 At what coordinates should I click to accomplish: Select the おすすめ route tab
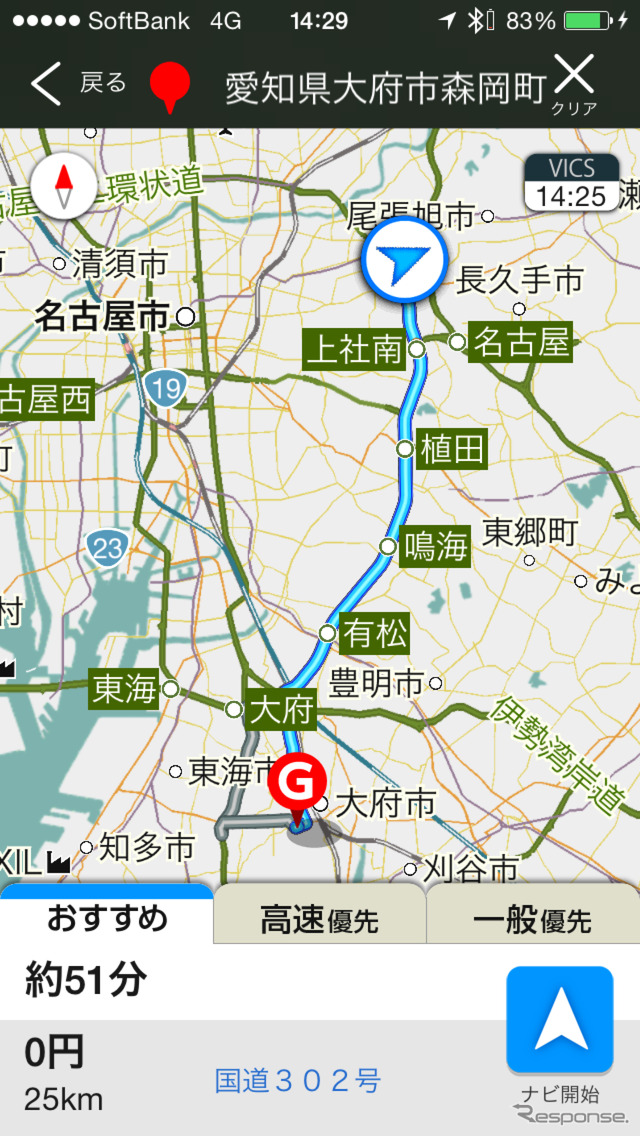(x=107, y=917)
